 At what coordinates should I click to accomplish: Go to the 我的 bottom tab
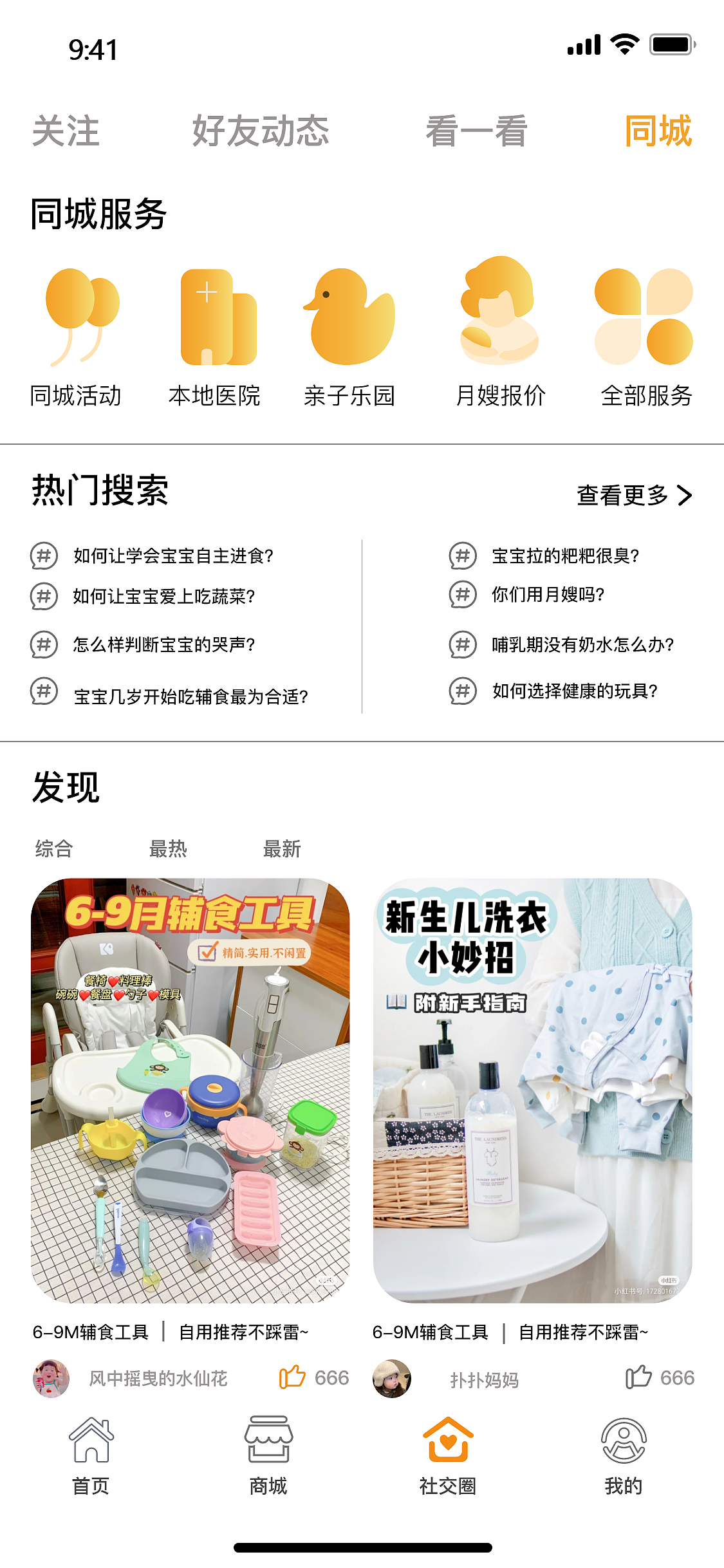click(623, 1455)
